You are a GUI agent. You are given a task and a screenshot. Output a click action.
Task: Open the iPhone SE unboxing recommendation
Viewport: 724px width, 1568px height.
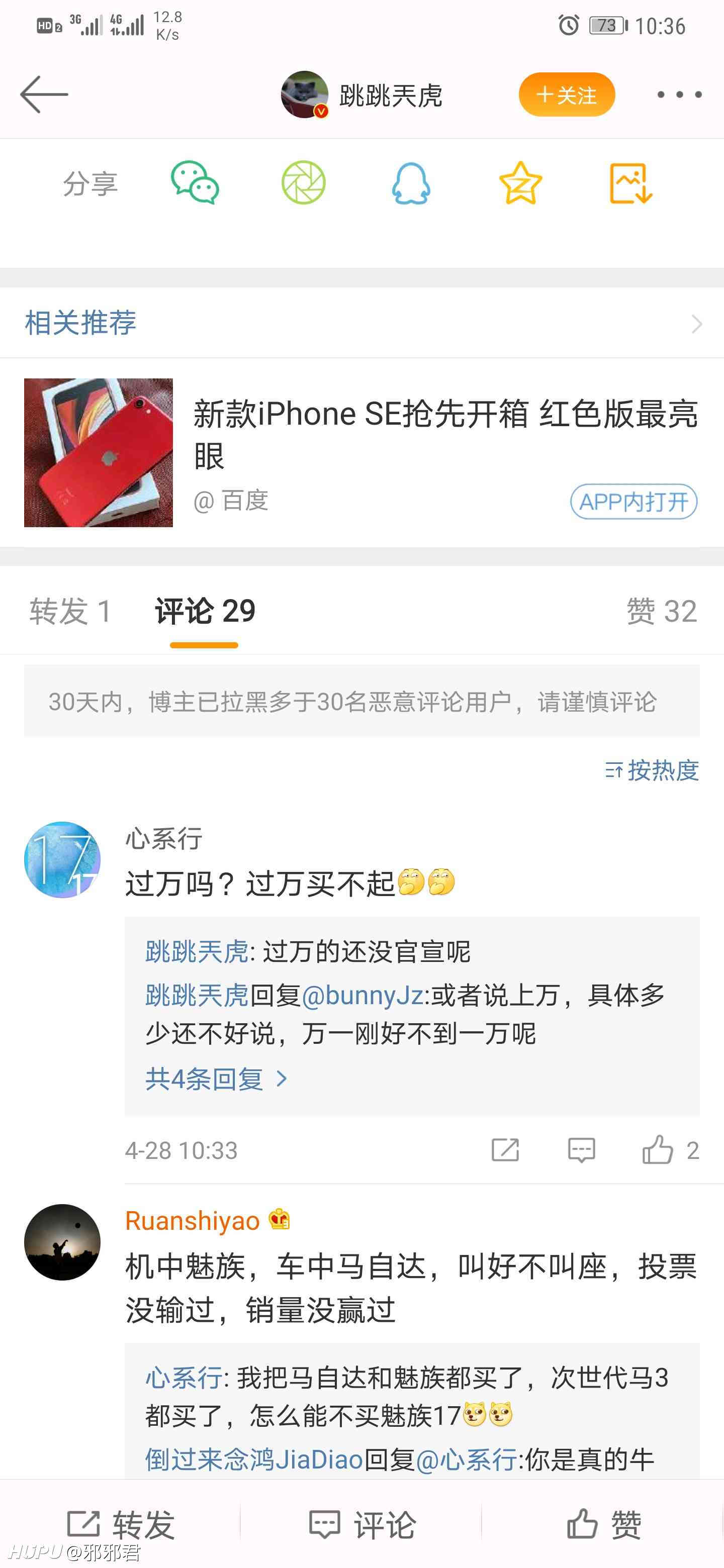pyautogui.click(x=361, y=452)
